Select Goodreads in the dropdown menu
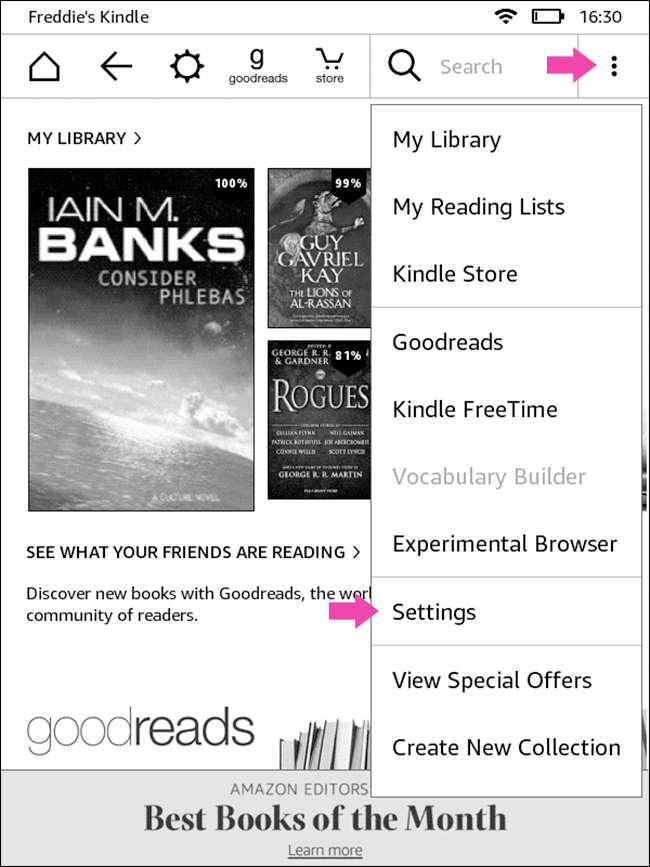The image size is (650, 867). coord(447,342)
